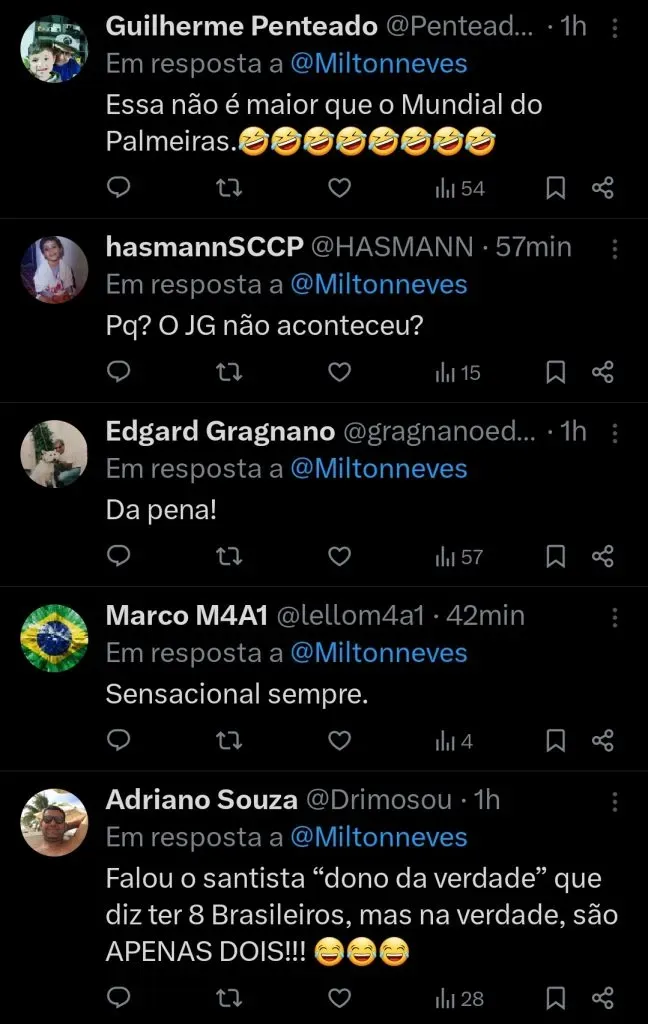
Task: Retweet Adriano Souza's reply
Action: pyautogui.click(x=229, y=997)
